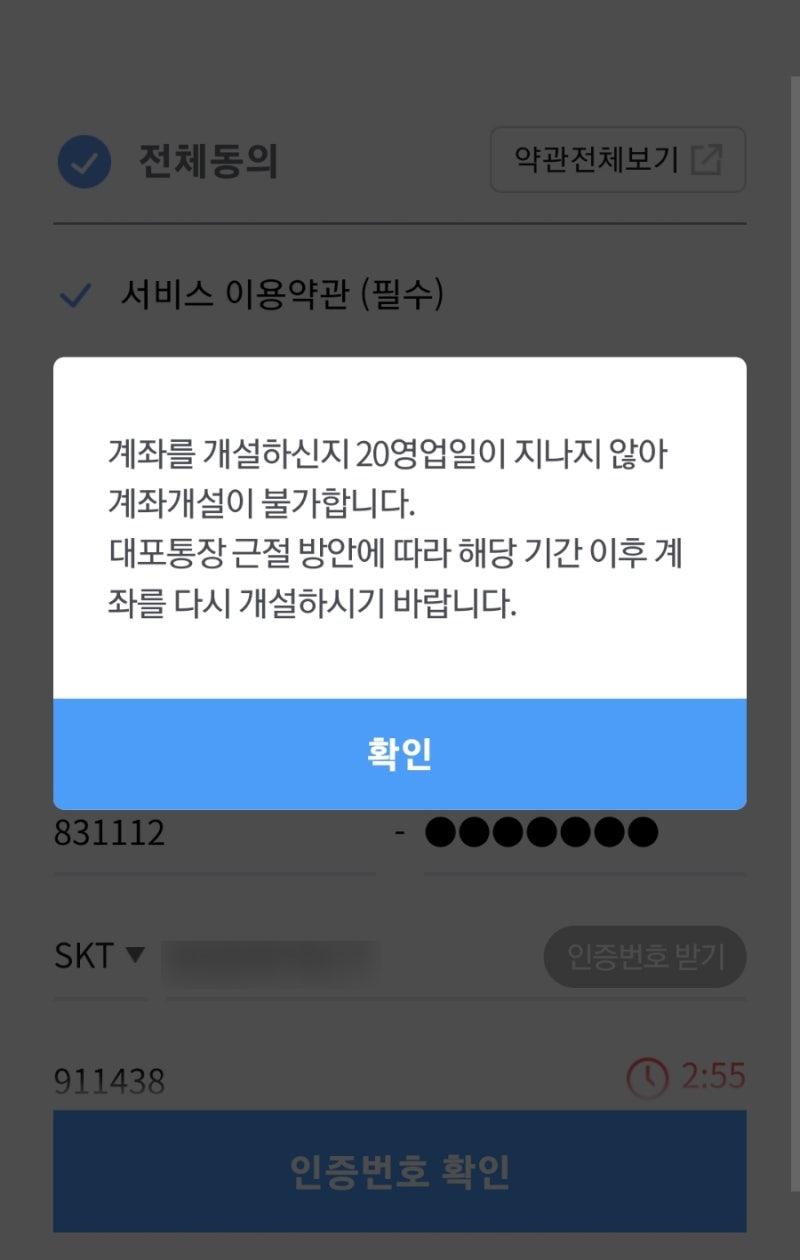Open 약관전체보기 to view all terms
The image size is (800, 1260).
tap(617, 159)
